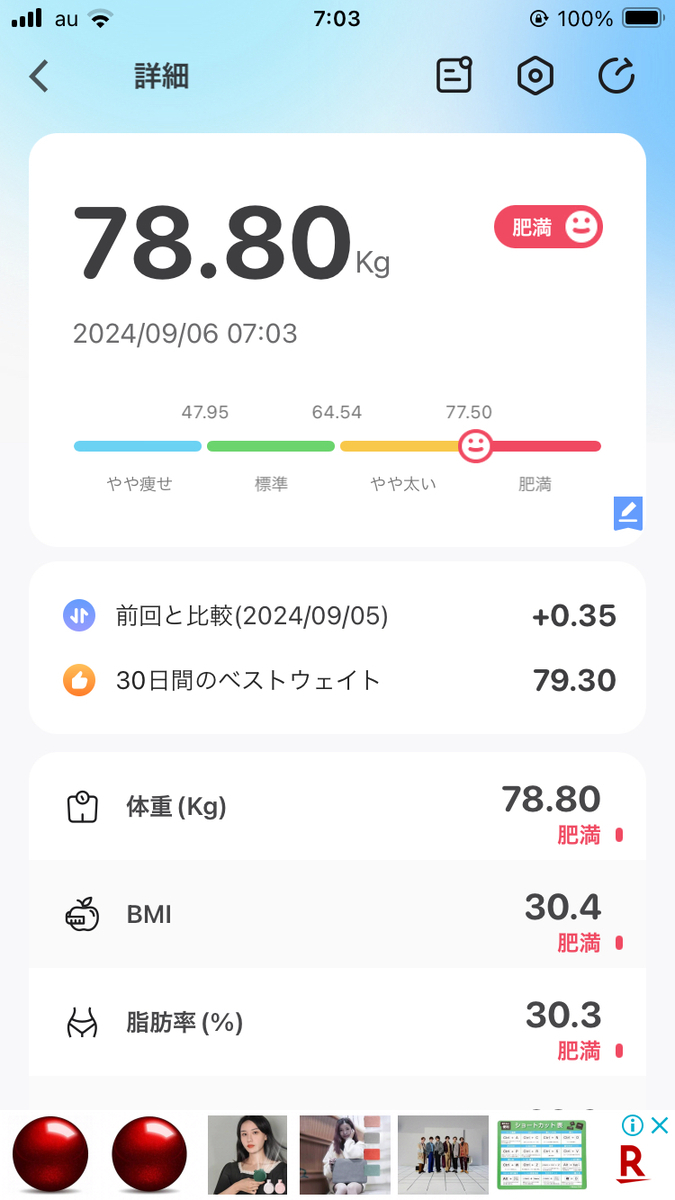Close the bottom ad banner
The height and width of the screenshot is (1200, 675).
coord(659,1125)
